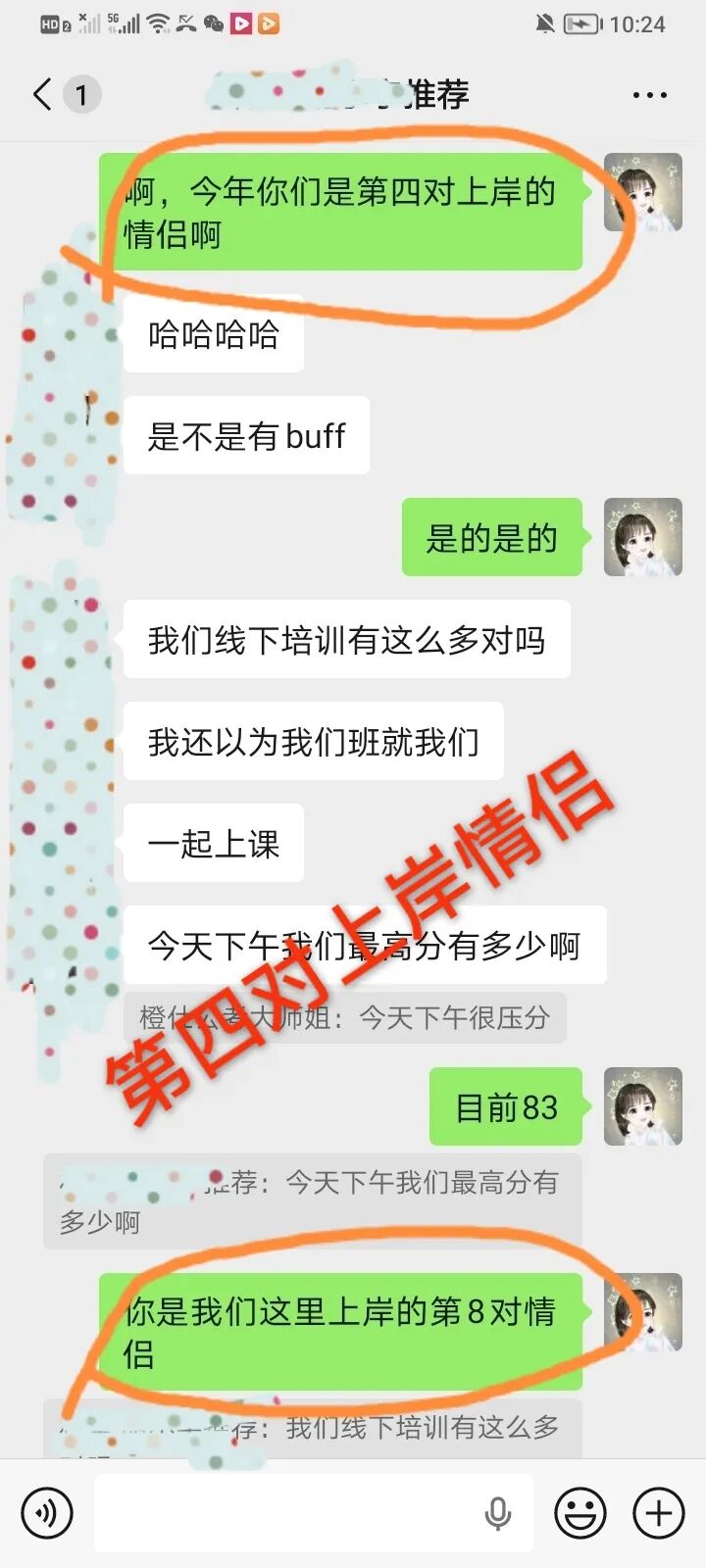Switch to voice message input
The width and height of the screenshot is (706, 1568).
click(x=46, y=1512)
